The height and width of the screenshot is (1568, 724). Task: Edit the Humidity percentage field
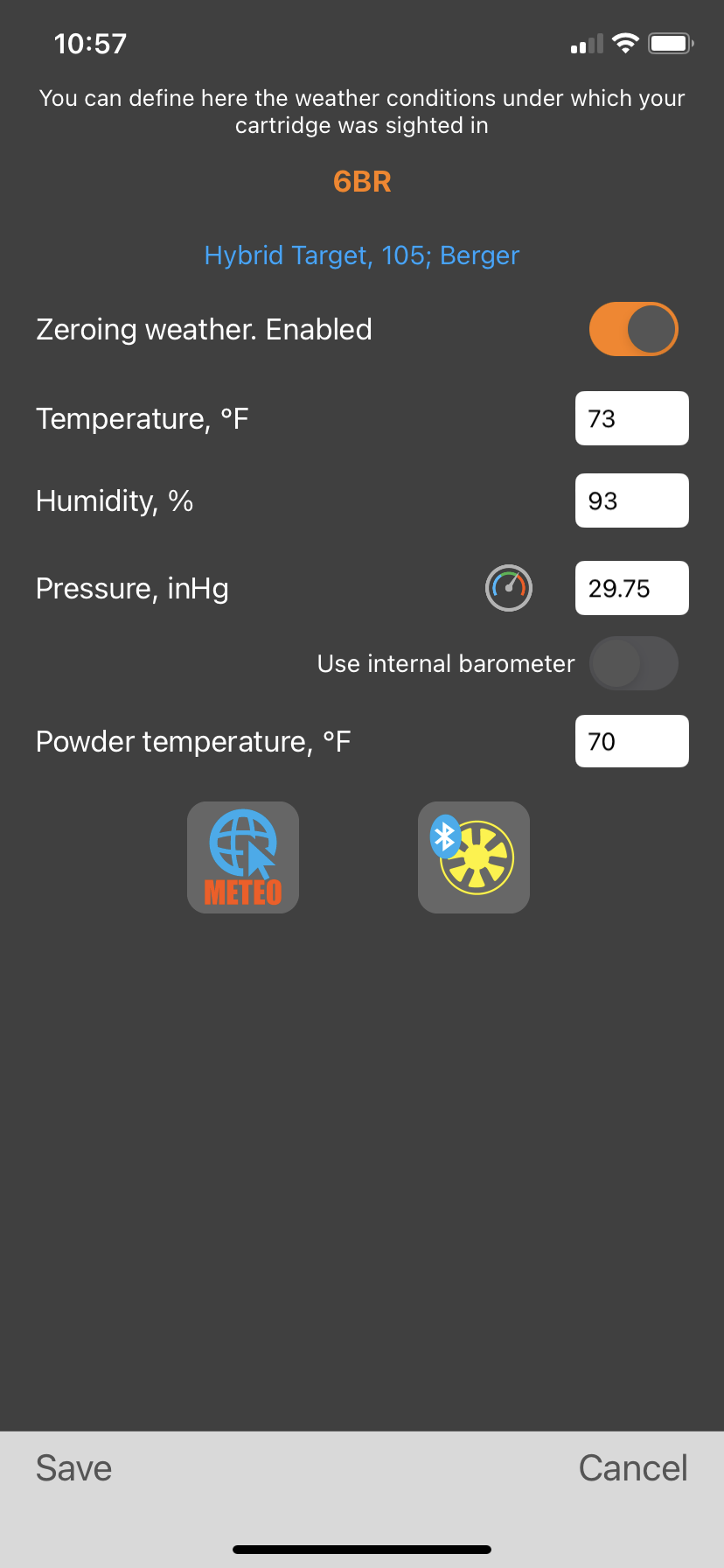tap(631, 500)
